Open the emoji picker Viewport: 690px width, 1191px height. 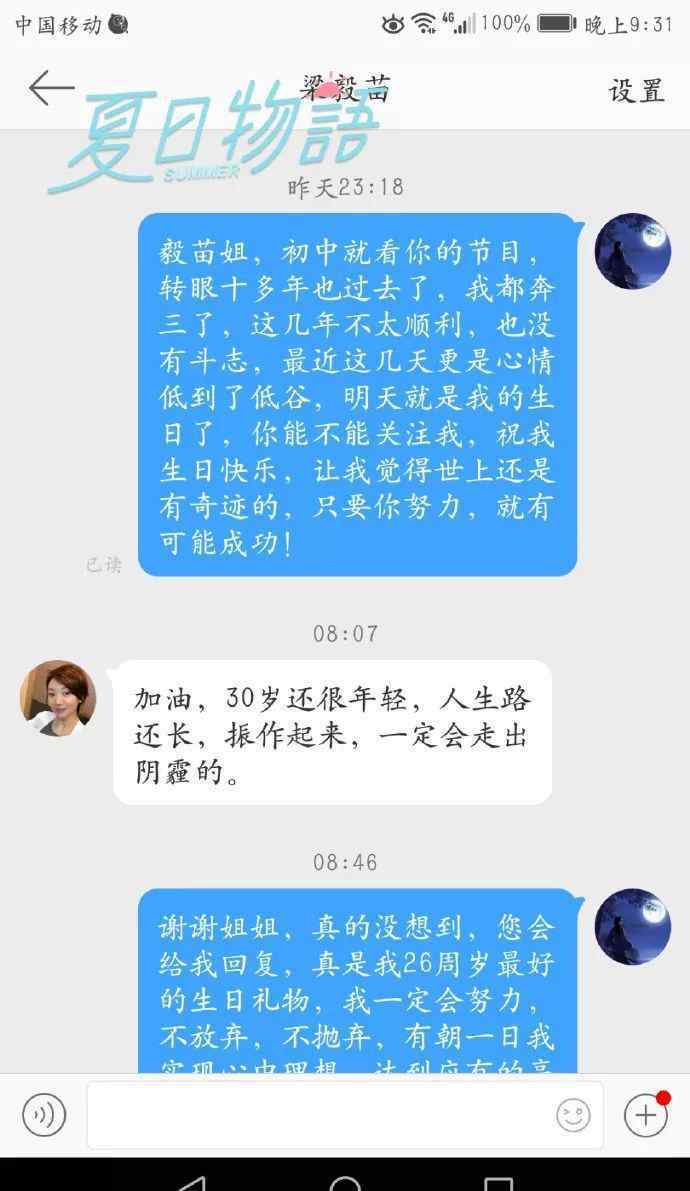pyautogui.click(x=573, y=1115)
